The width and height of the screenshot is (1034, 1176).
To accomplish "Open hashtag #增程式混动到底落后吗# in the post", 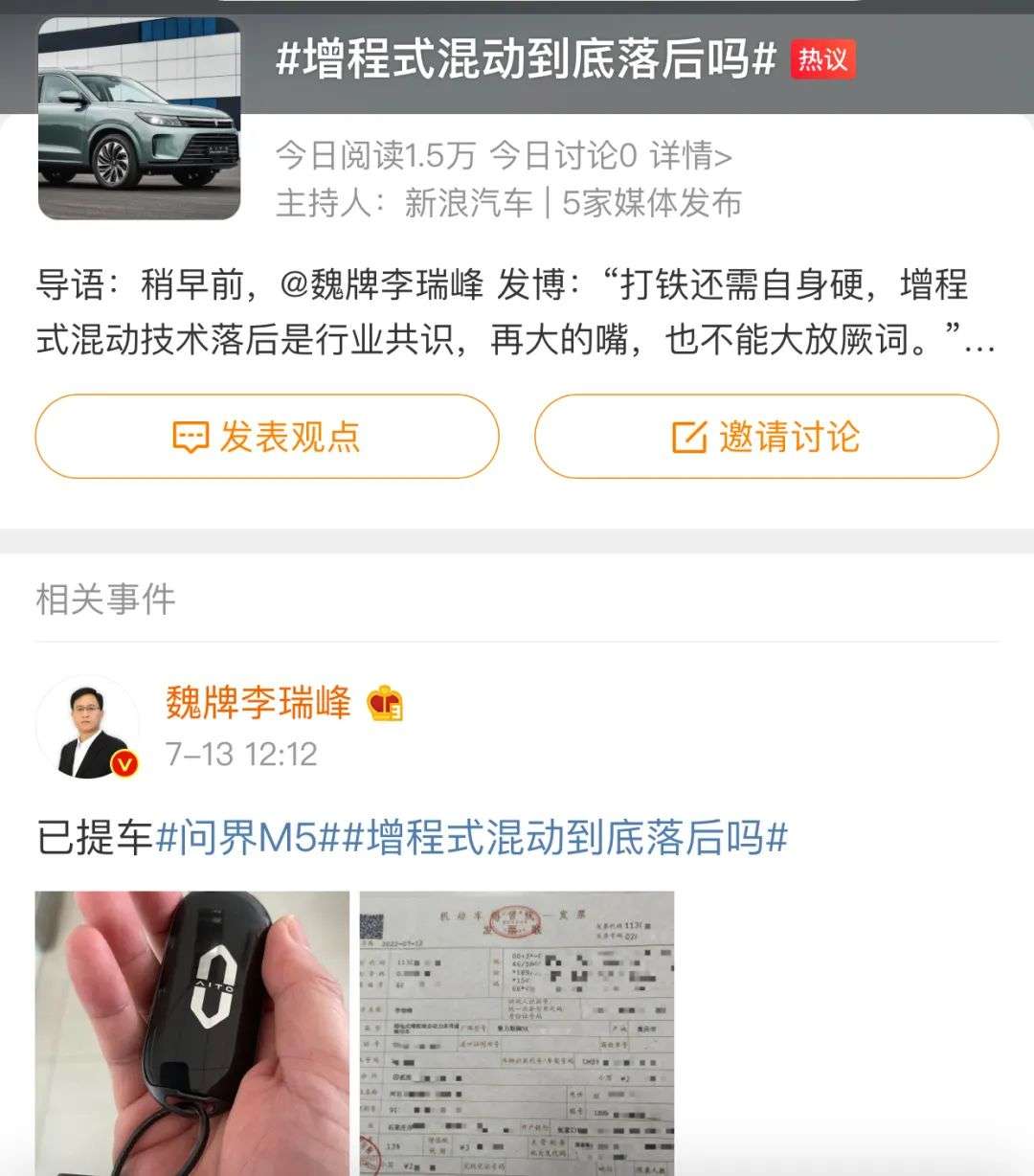I will 565,838.
